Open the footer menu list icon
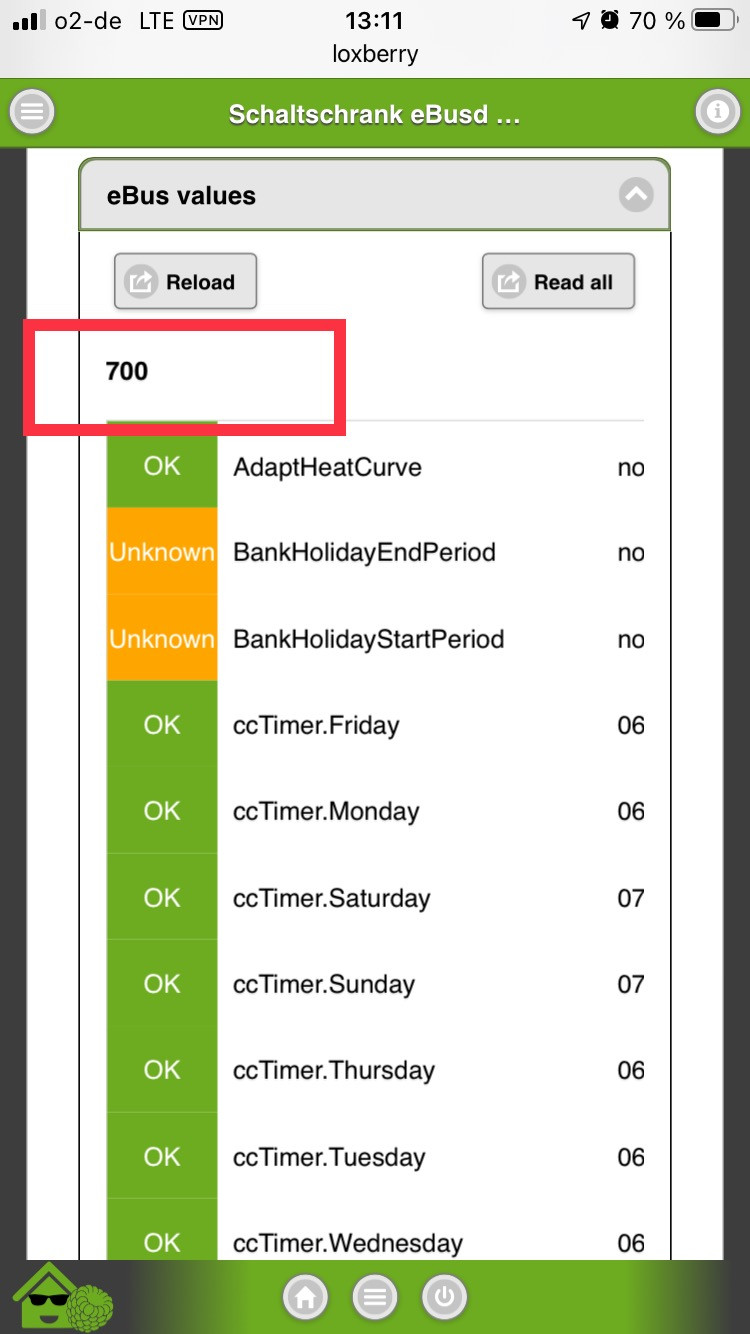This screenshot has height=1334, width=750. (375, 1298)
